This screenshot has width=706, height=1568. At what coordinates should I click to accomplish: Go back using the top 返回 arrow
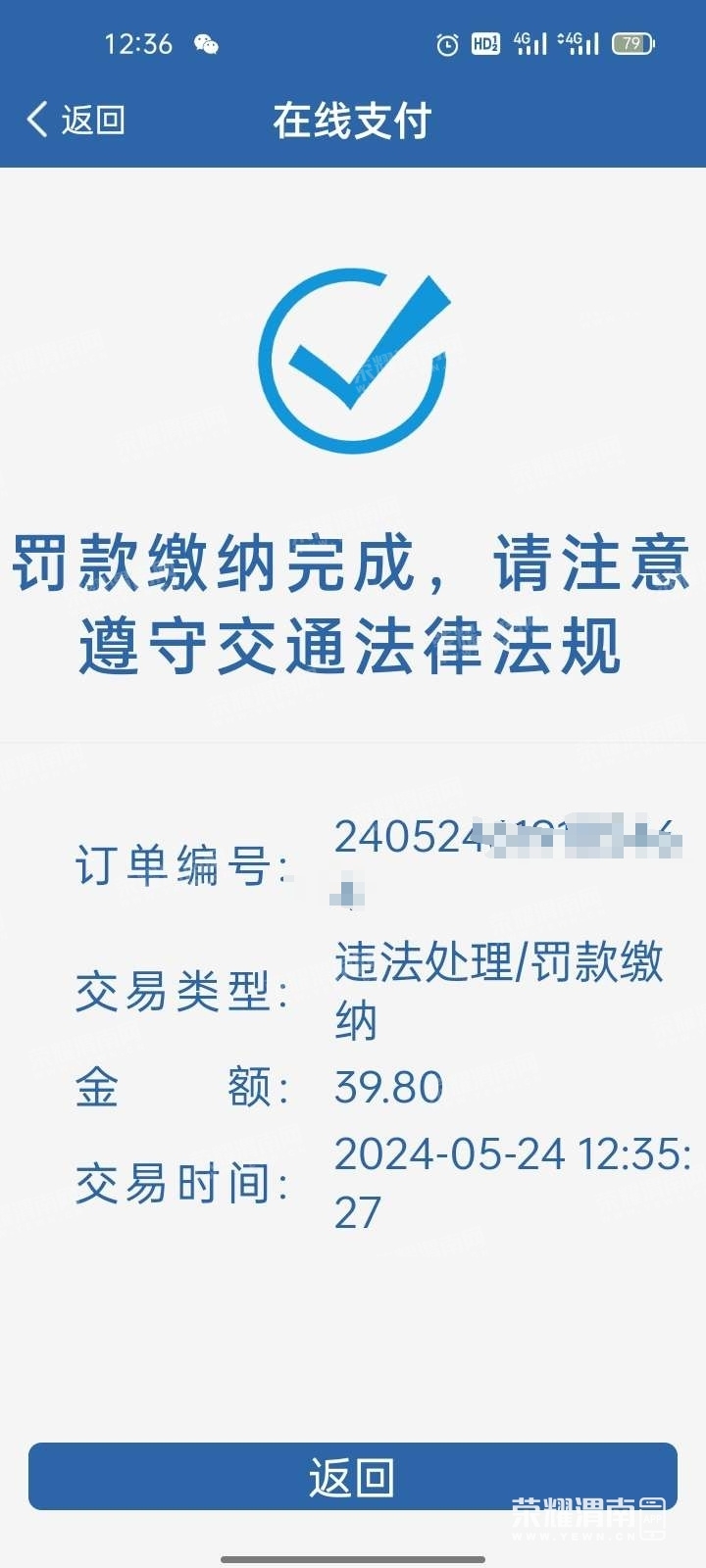coord(75,120)
